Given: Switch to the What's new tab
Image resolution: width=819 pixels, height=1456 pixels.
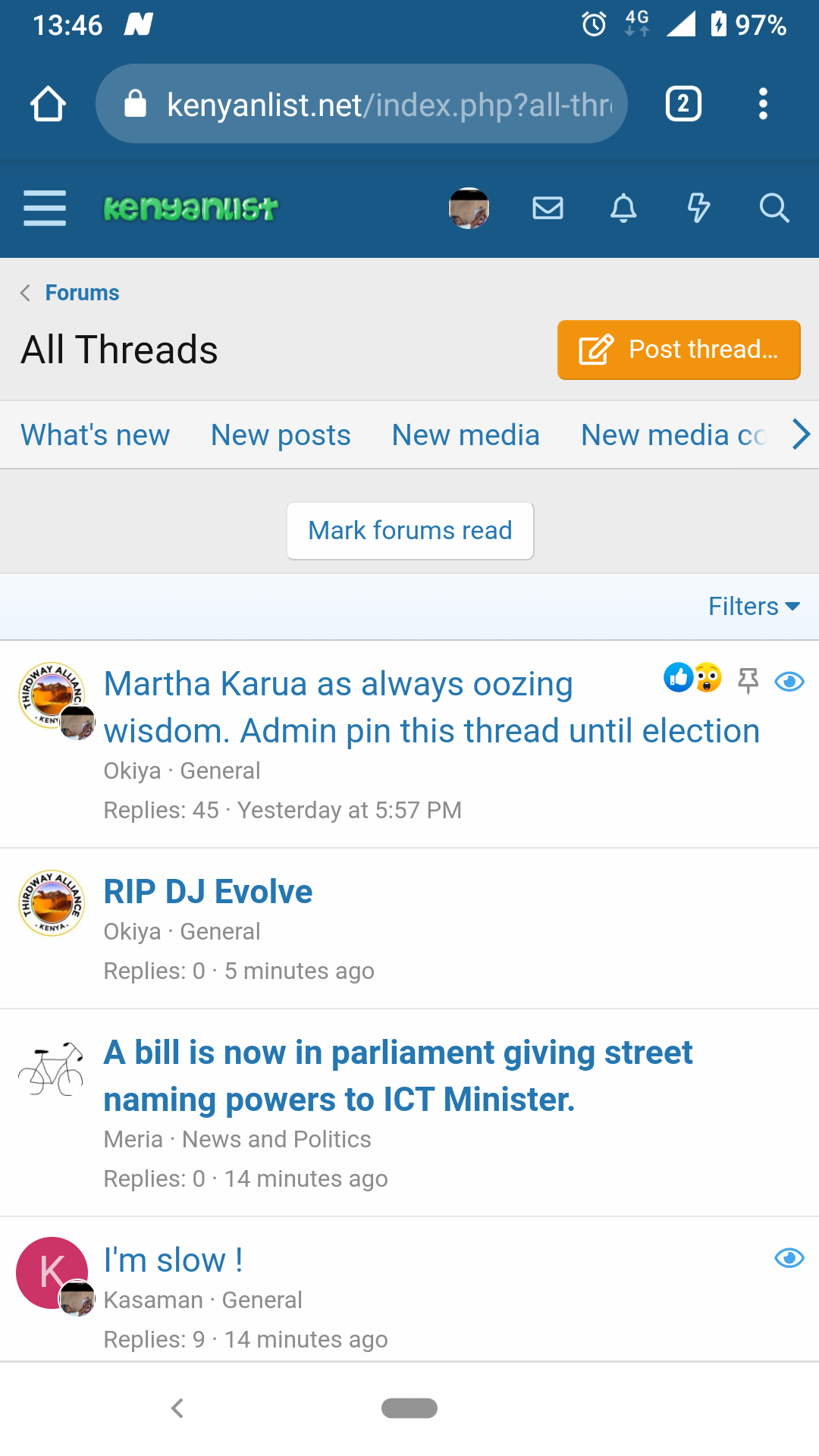Looking at the screenshot, I should click(96, 435).
